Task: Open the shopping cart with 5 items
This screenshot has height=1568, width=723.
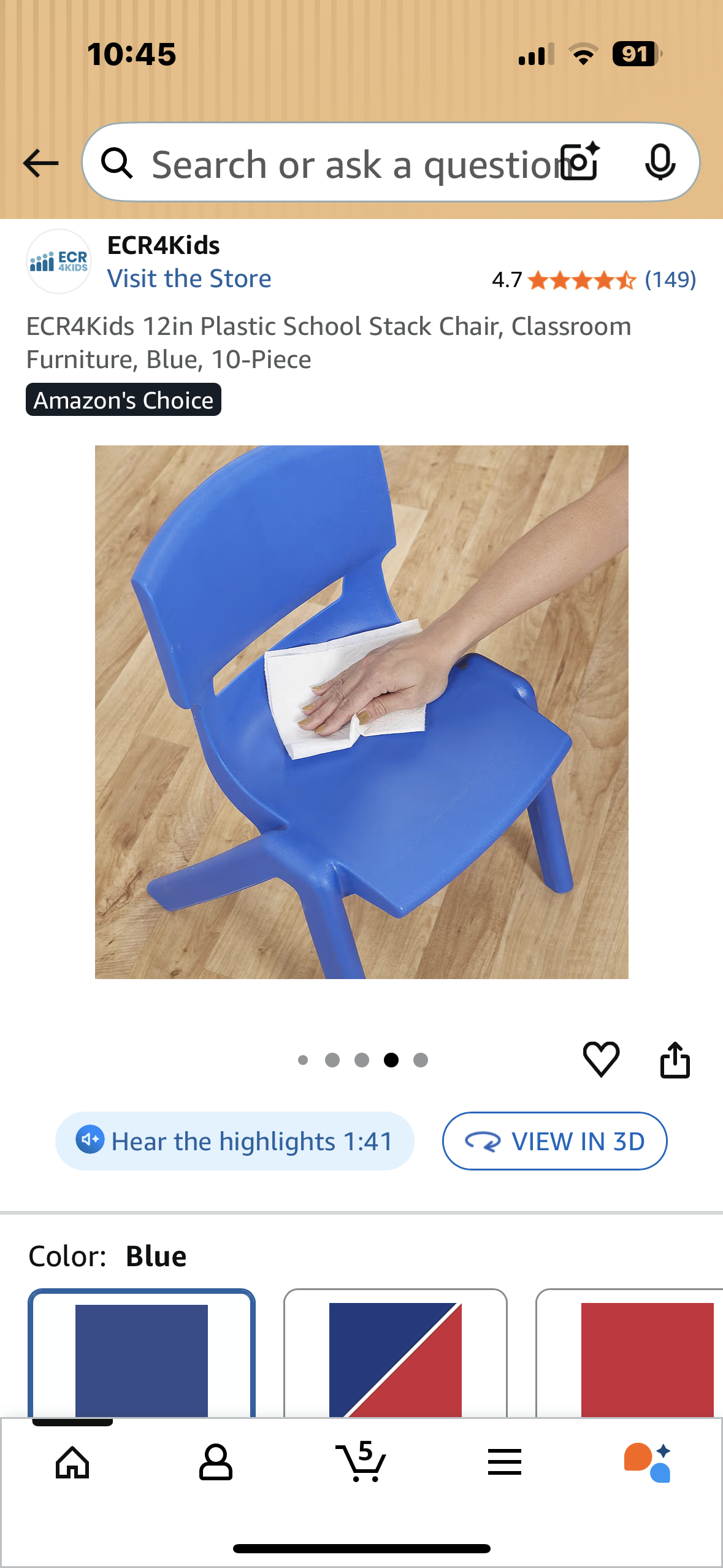Action: point(361,1465)
